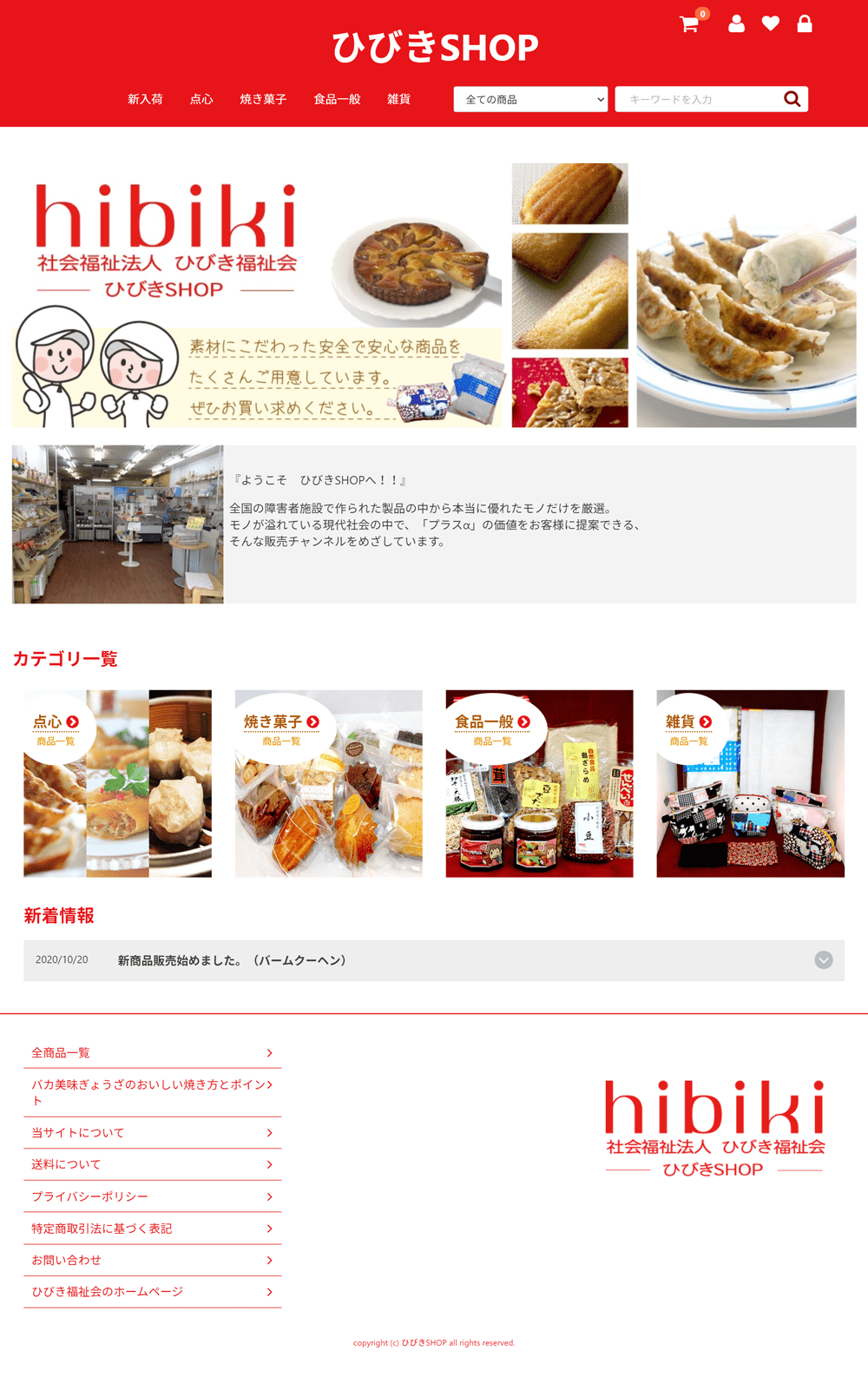Open the 雑貨 category tile
Viewport: 868px width, 1377px height.
coord(750,783)
